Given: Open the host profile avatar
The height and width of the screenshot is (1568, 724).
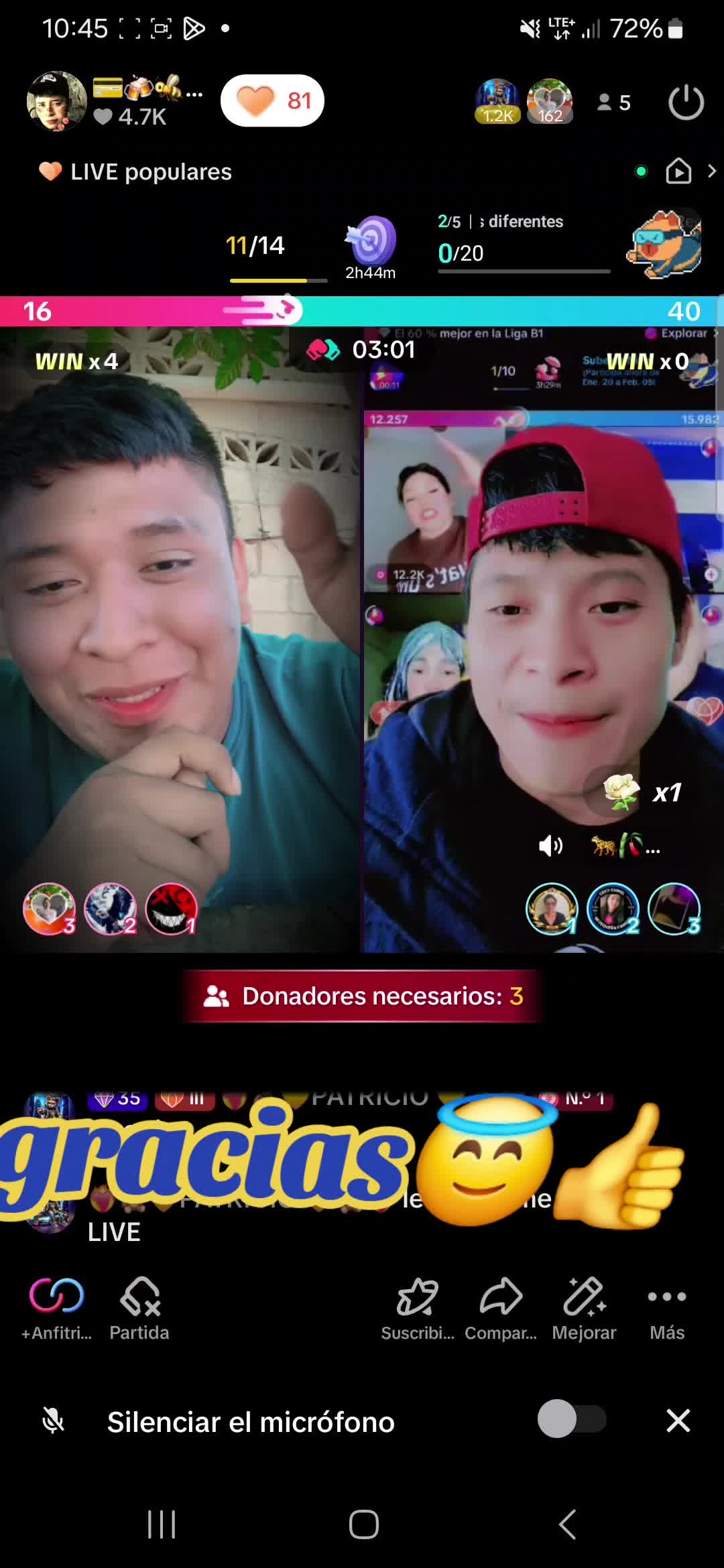Looking at the screenshot, I should [56, 101].
